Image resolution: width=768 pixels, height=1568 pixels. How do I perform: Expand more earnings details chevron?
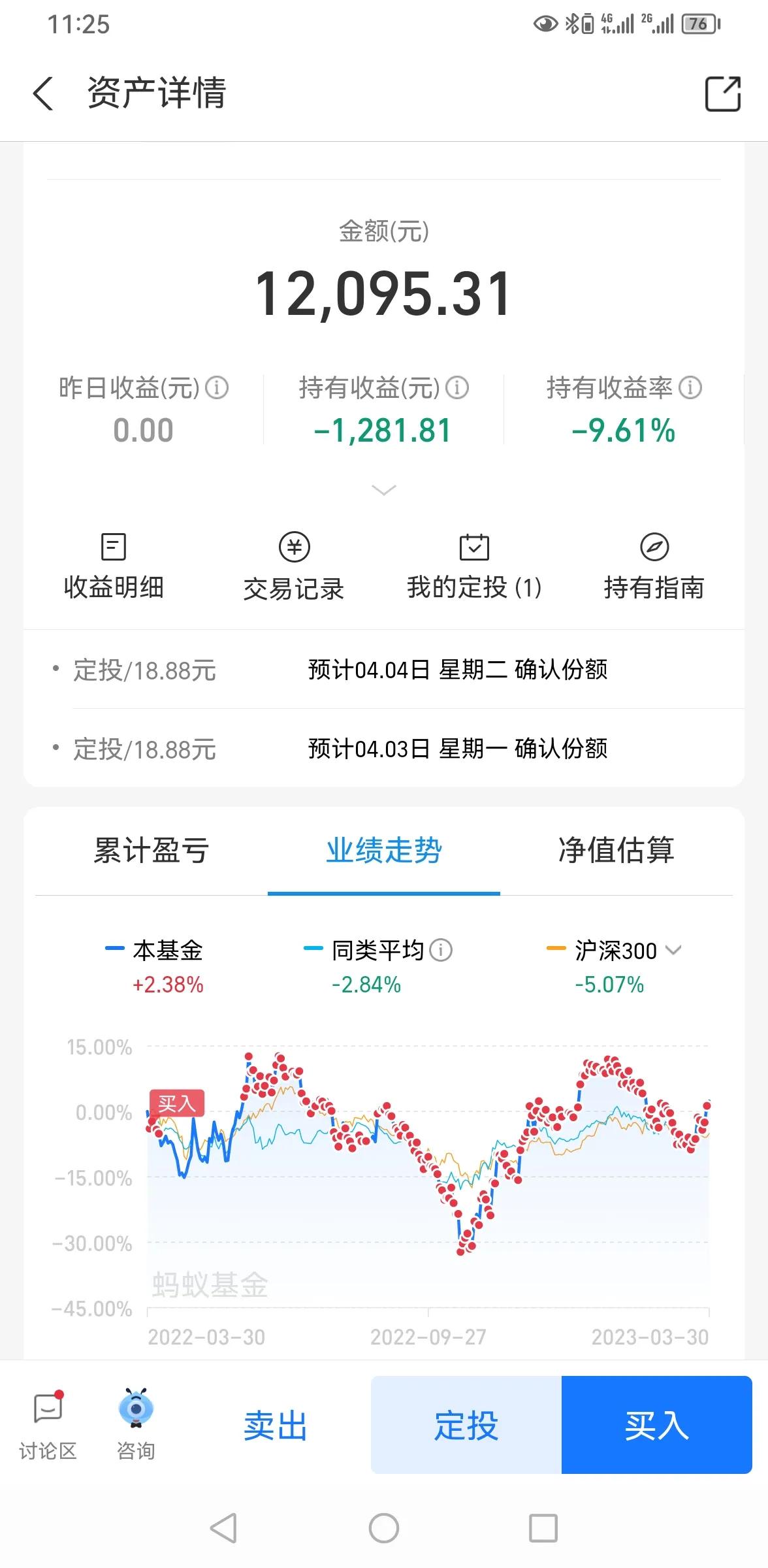point(384,490)
